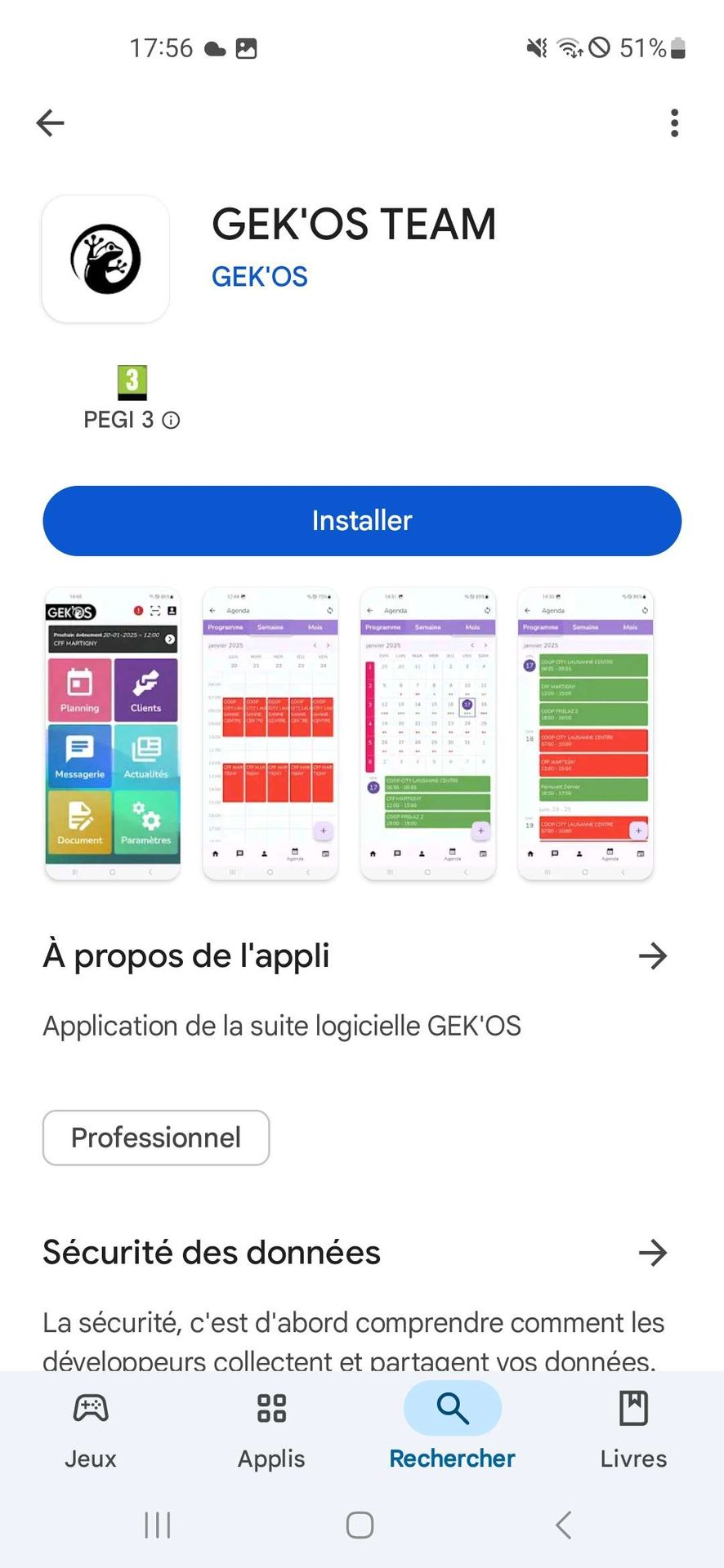Install the GEK'OS TEAM app
Screen dimensions: 724x1568
(x=362, y=521)
